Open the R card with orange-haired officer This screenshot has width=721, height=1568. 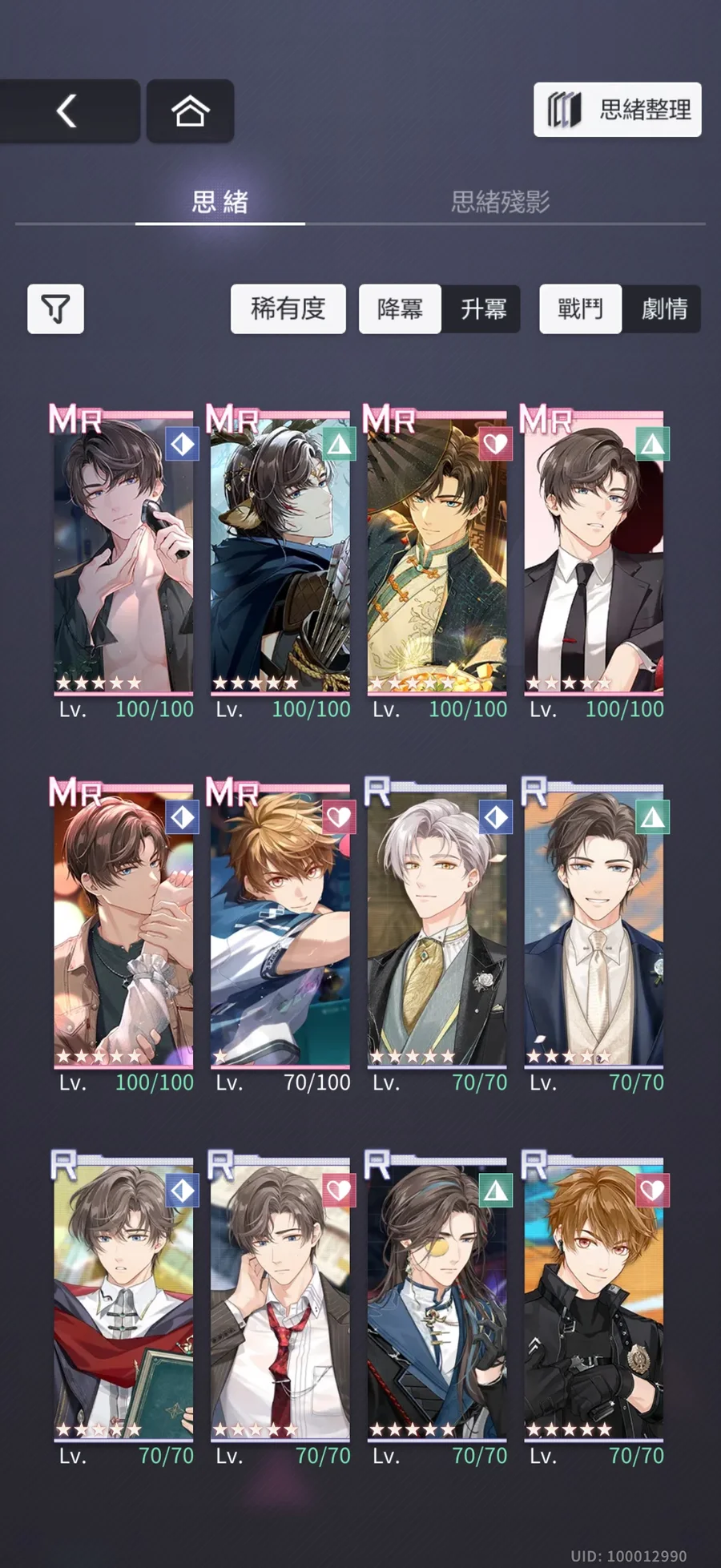594,1300
